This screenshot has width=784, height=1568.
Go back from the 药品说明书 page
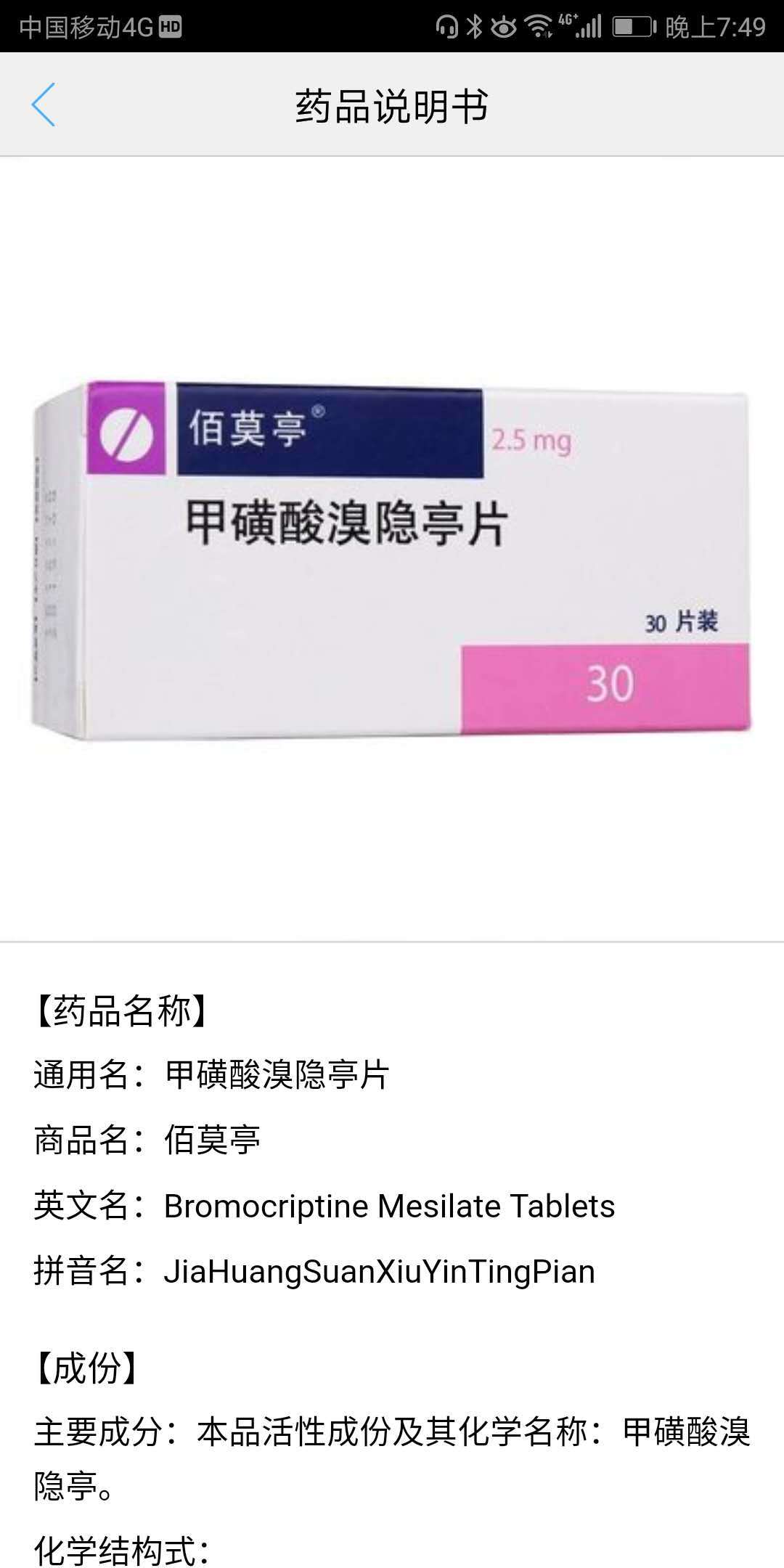click(x=44, y=105)
